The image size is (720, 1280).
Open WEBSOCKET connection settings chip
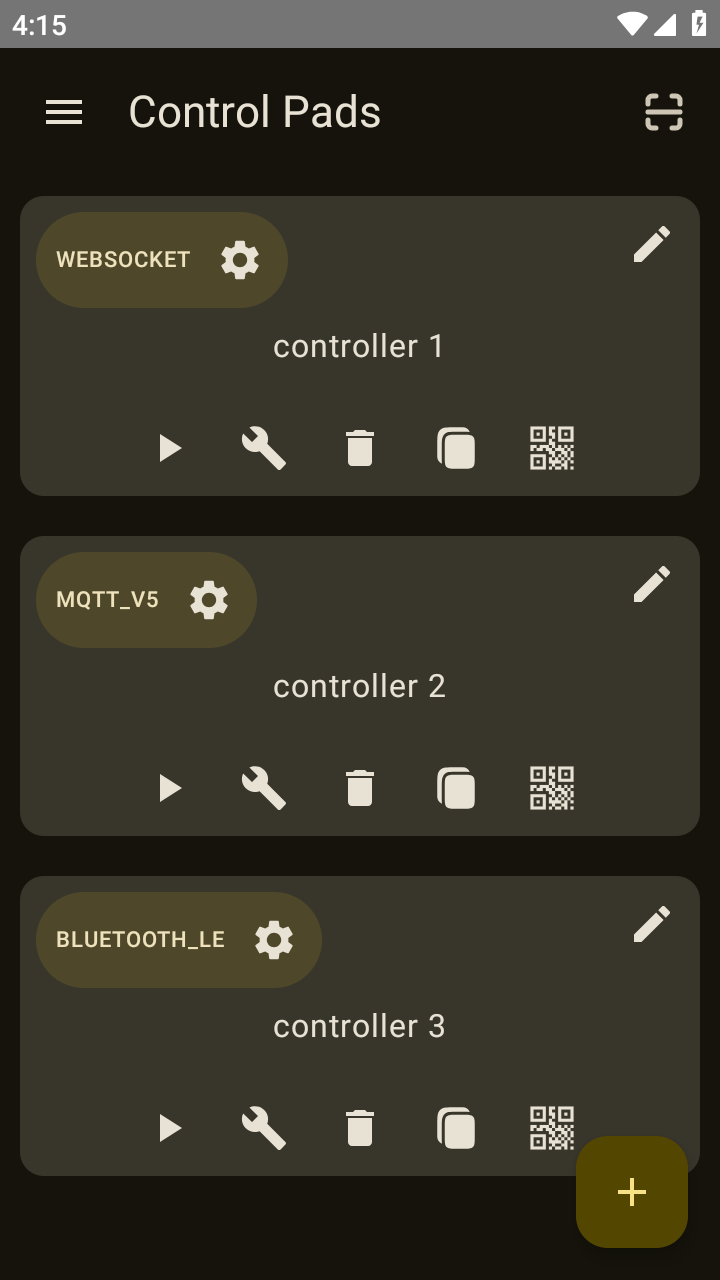(162, 260)
